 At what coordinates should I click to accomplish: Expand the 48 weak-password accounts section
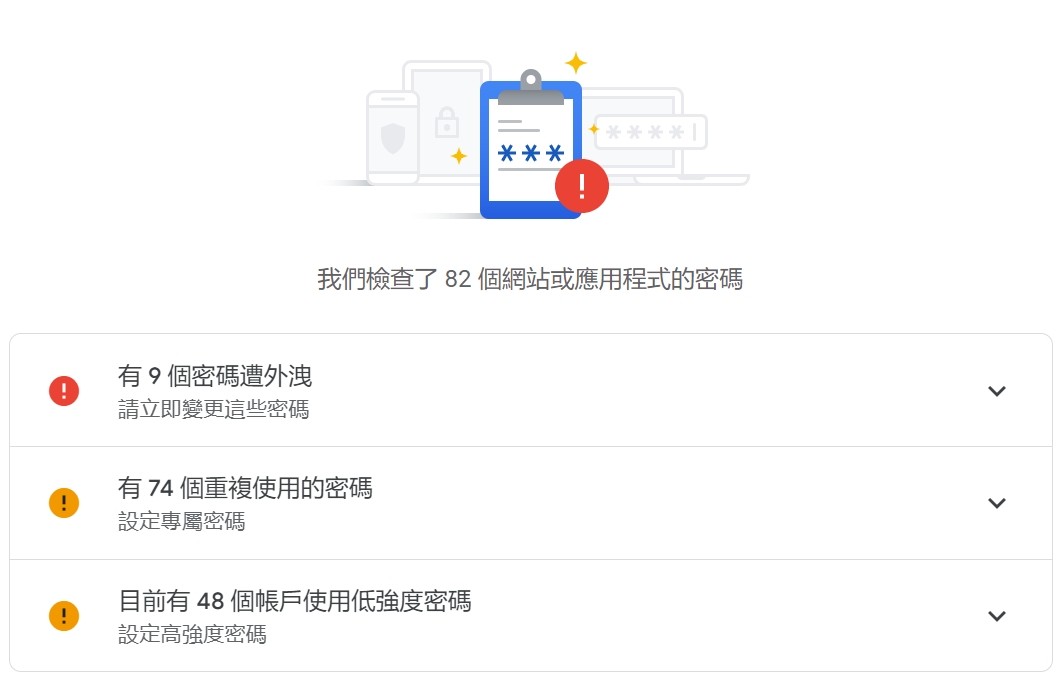pyautogui.click(x=530, y=616)
